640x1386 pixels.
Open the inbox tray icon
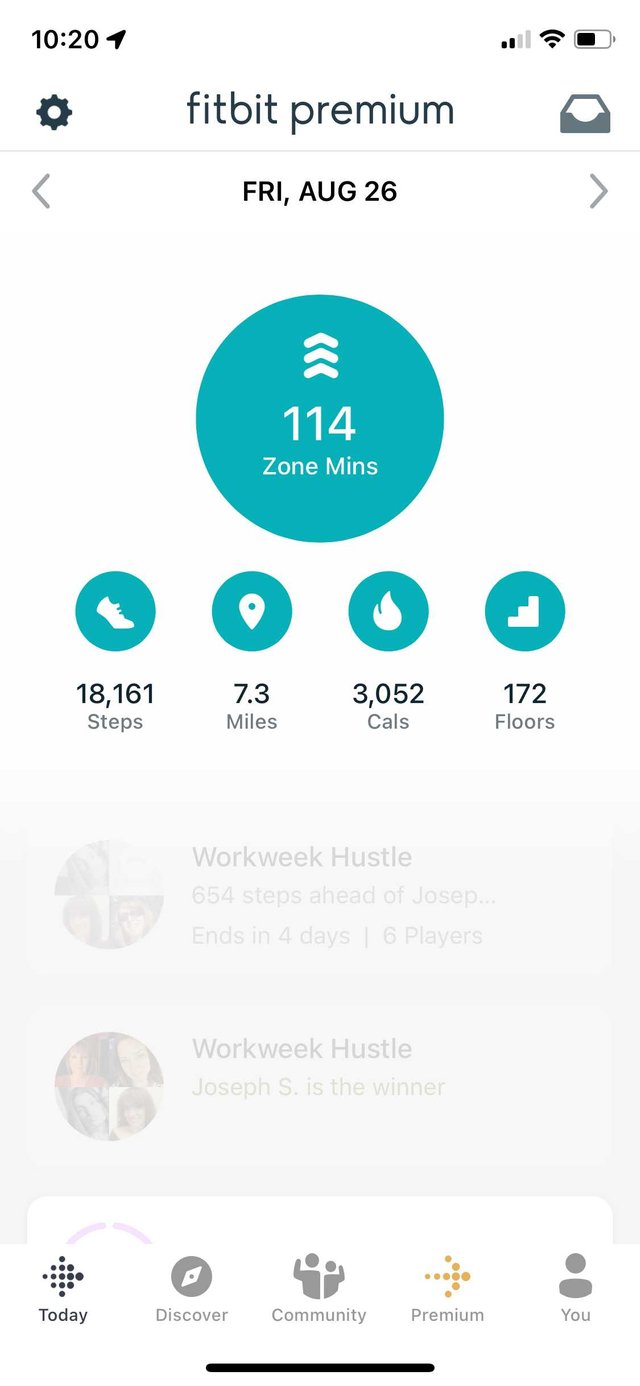click(x=584, y=113)
